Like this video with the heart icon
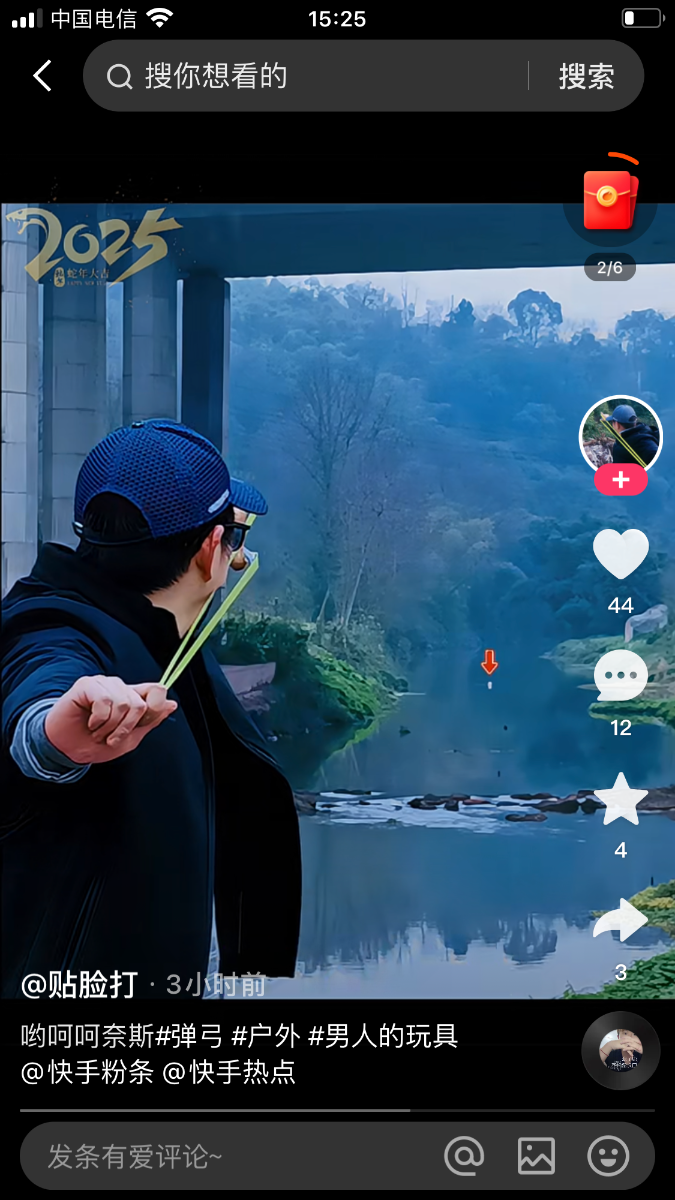Image resolution: width=675 pixels, height=1200 pixels. 621,554
